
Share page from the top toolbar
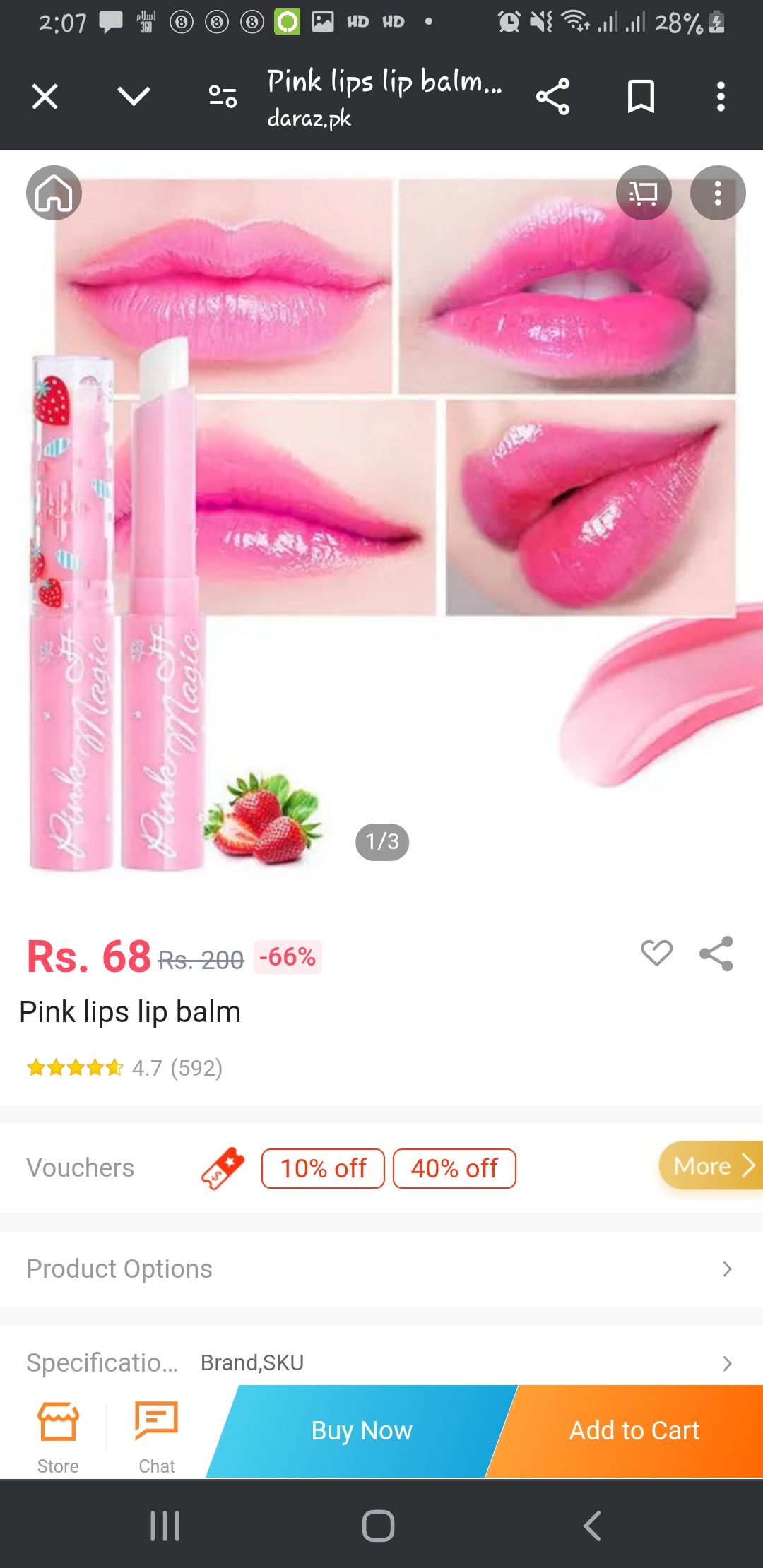552,97
